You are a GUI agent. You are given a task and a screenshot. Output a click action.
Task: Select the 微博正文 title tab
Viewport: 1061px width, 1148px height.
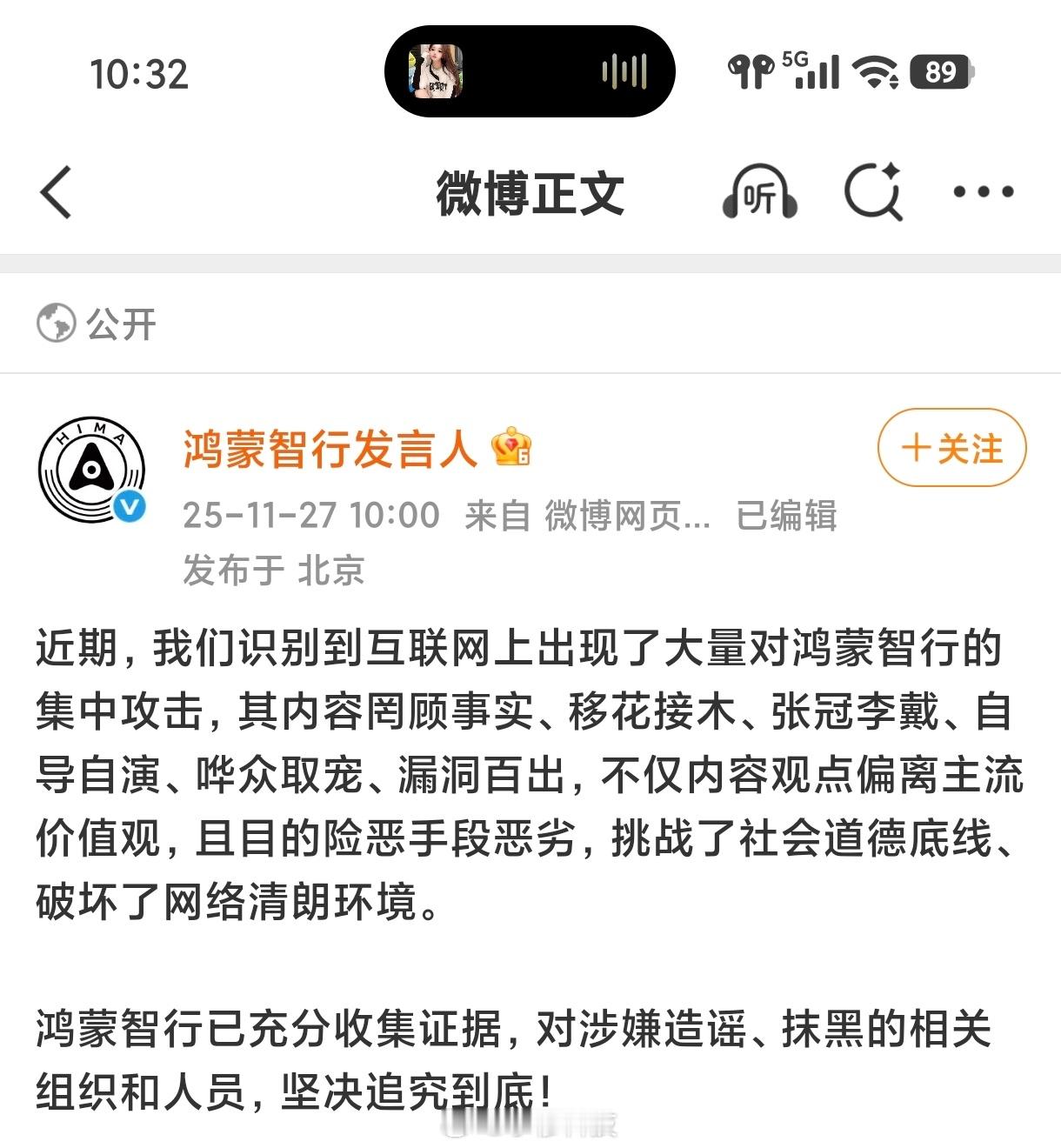pyautogui.click(x=530, y=193)
